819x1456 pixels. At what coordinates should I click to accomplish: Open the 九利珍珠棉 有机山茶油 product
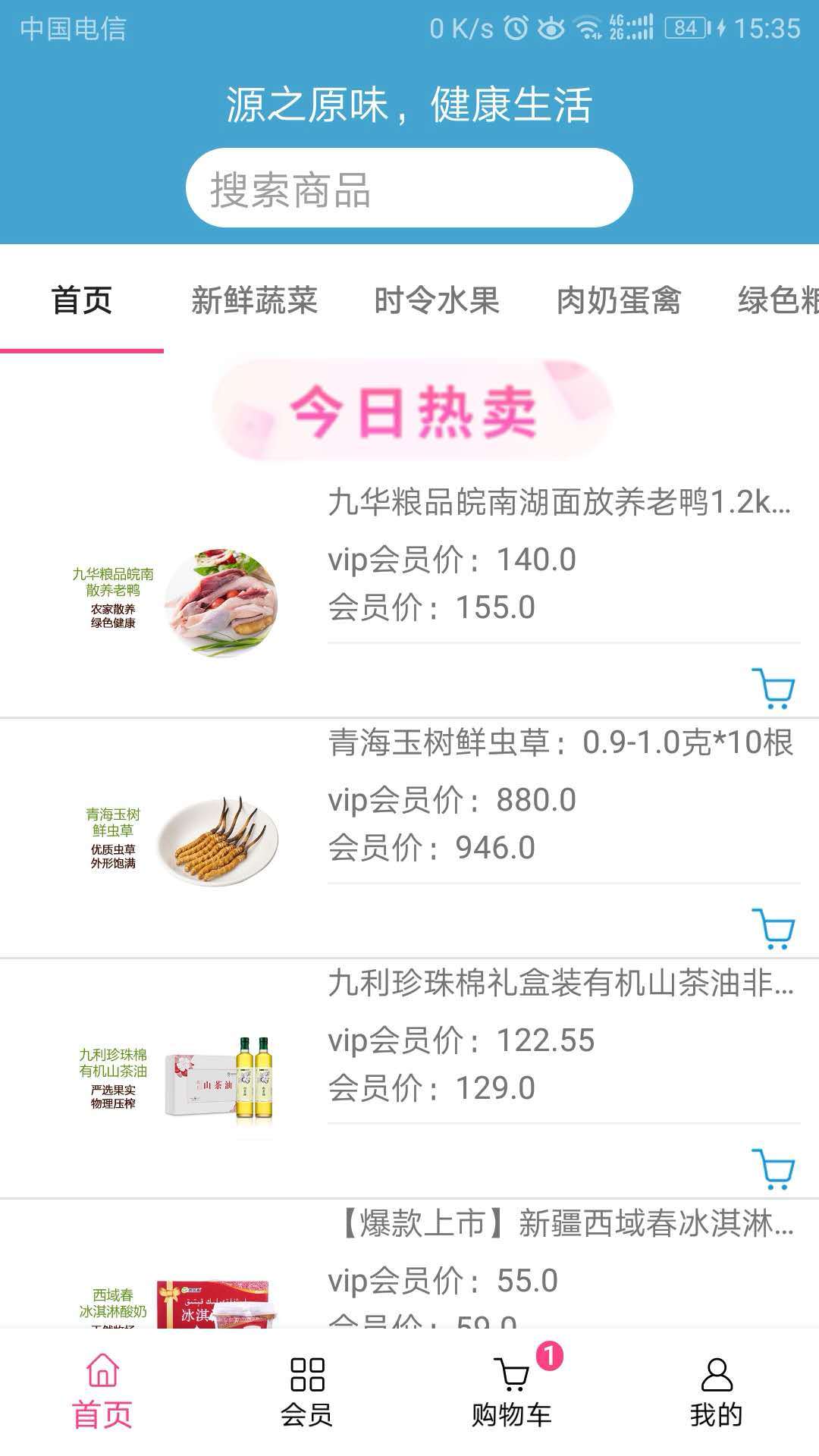(x=560, y=984)
